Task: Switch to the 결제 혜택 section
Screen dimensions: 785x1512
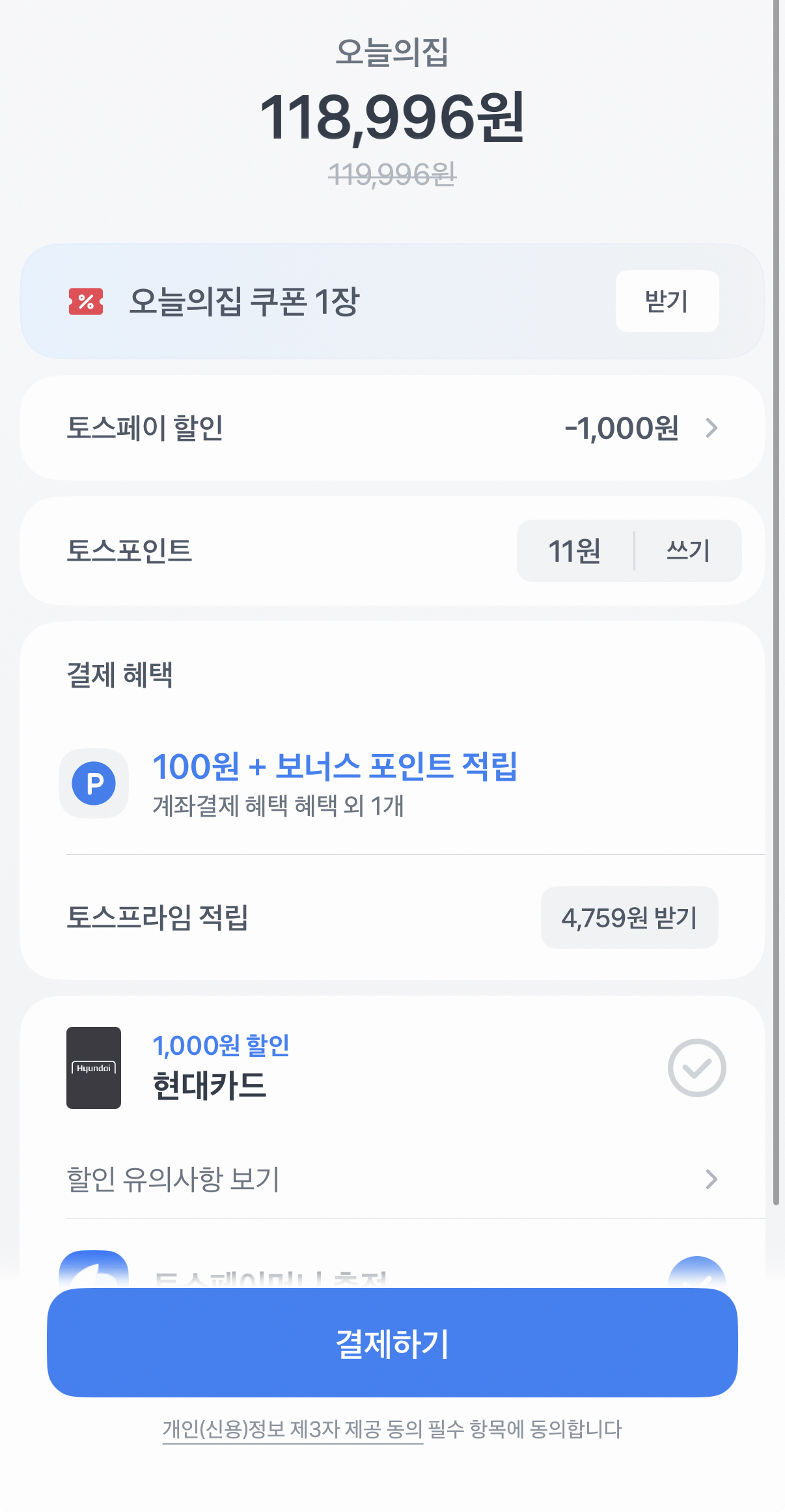Action: point(119,676)
